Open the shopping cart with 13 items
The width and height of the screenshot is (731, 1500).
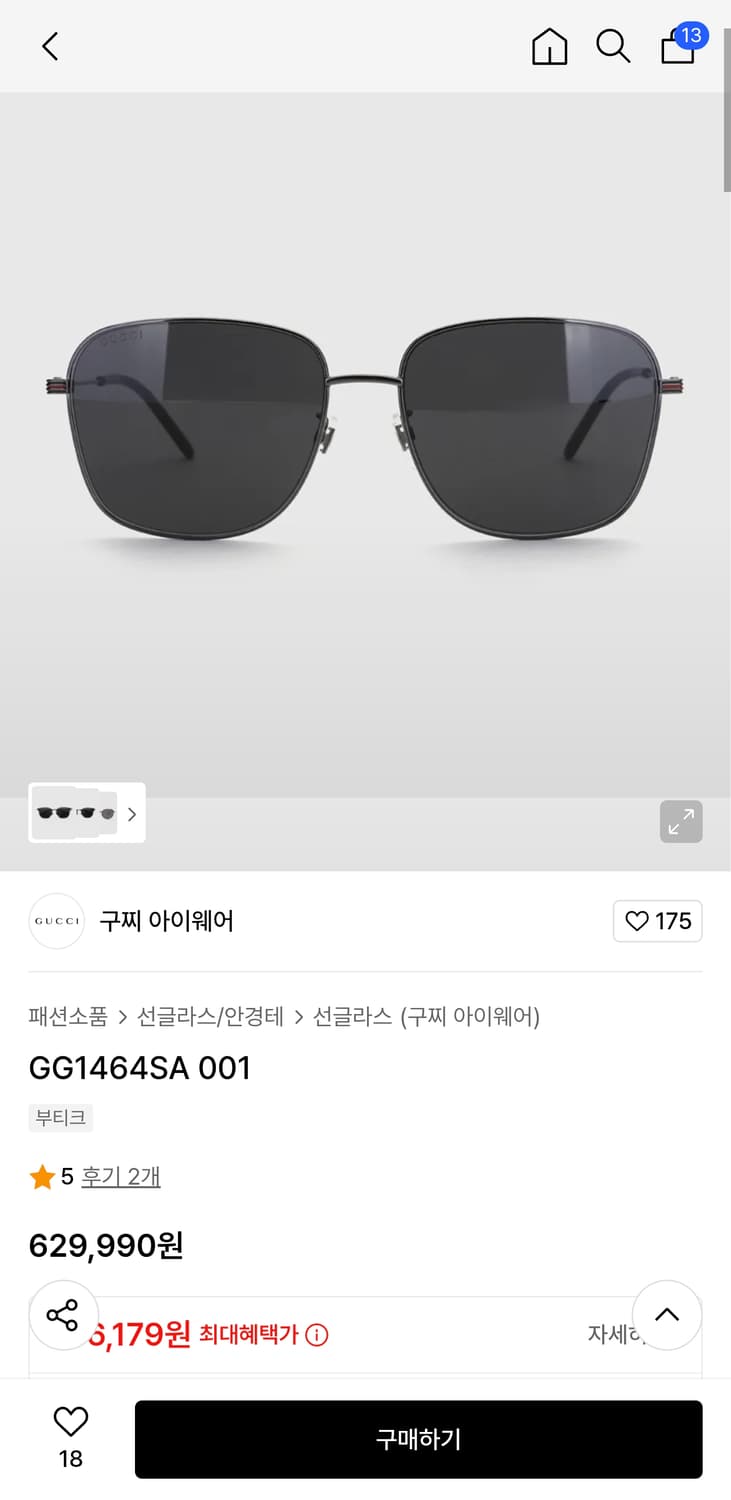(x=678, y=46)
